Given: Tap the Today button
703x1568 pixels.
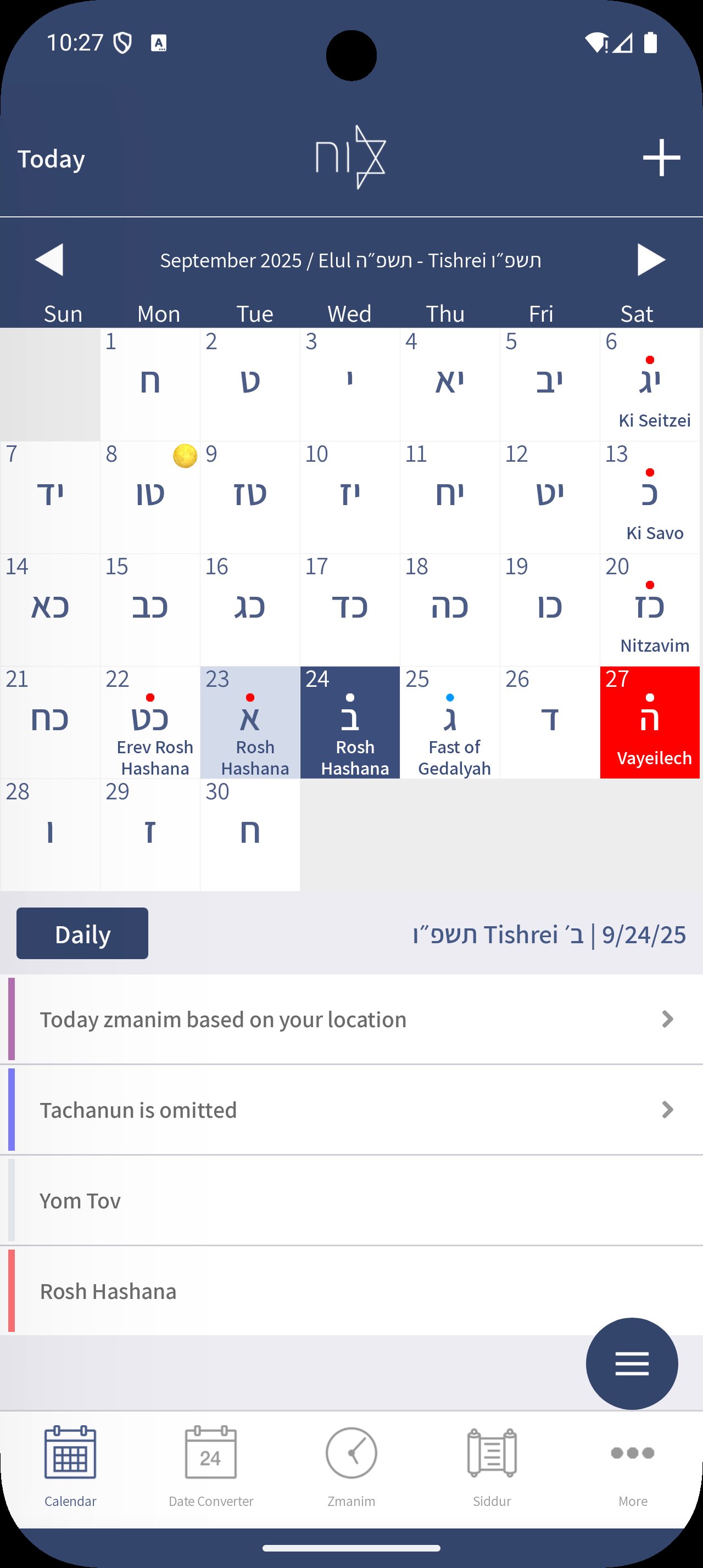Looking at the screenshot, I should 51,159.
